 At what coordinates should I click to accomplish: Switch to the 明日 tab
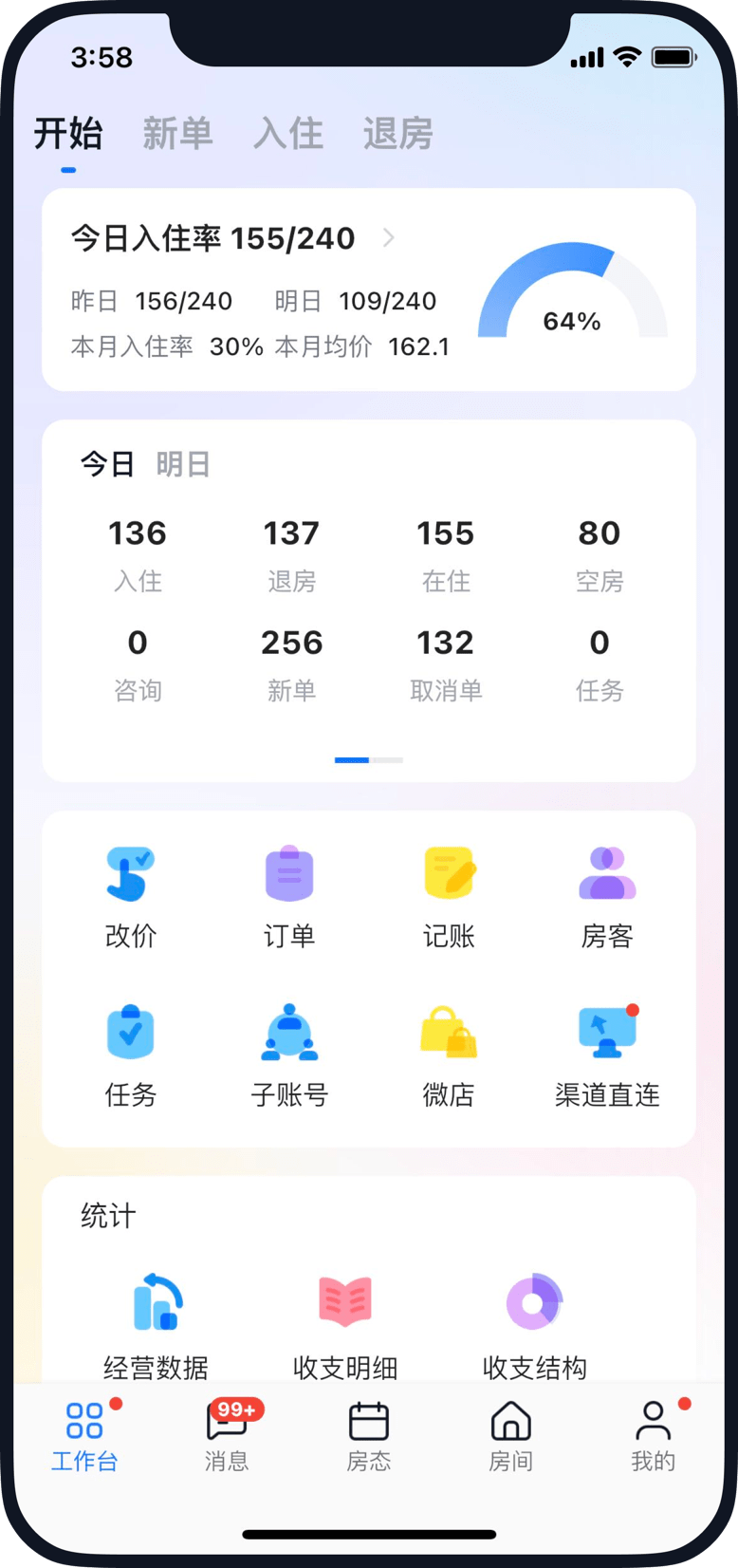point(183,465)
